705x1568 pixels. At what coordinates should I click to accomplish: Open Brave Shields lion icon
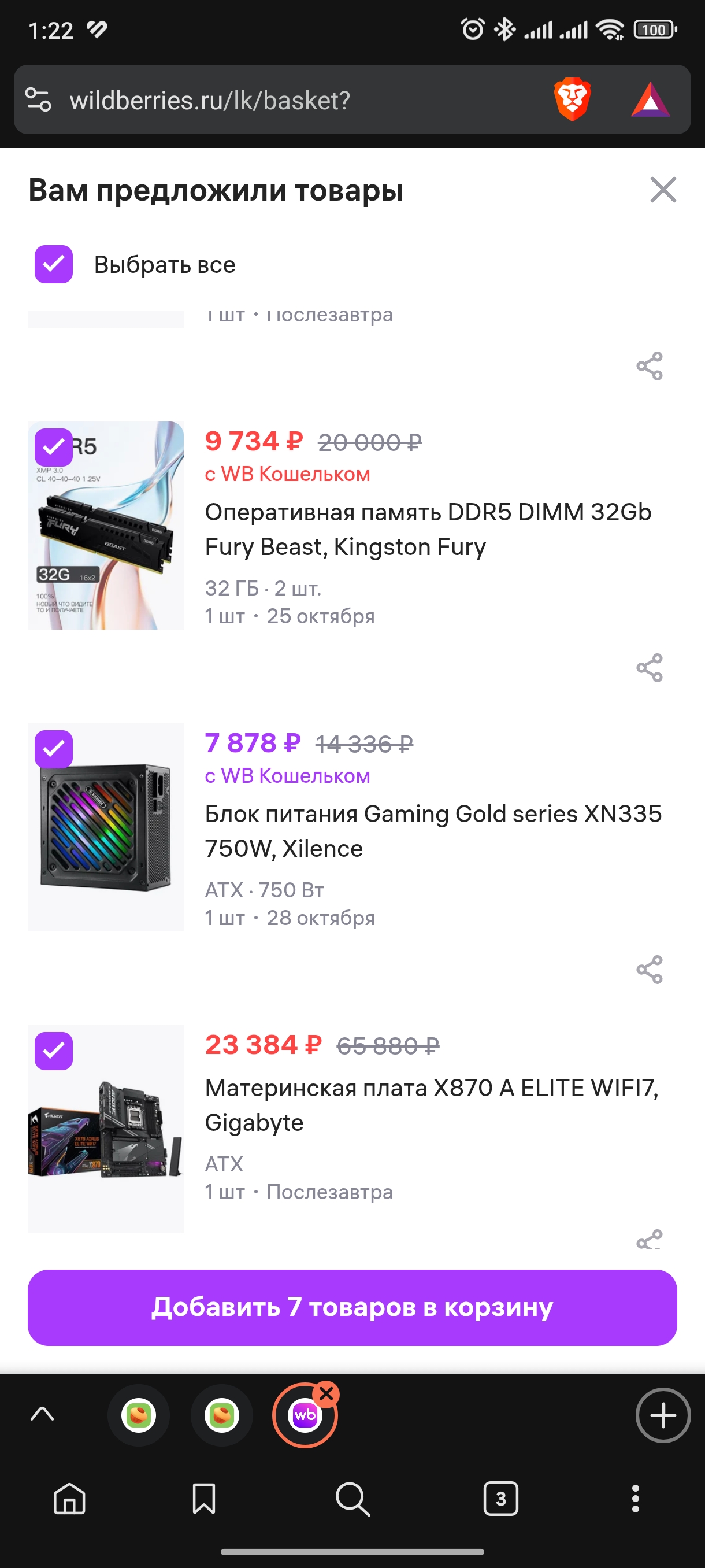572,99
